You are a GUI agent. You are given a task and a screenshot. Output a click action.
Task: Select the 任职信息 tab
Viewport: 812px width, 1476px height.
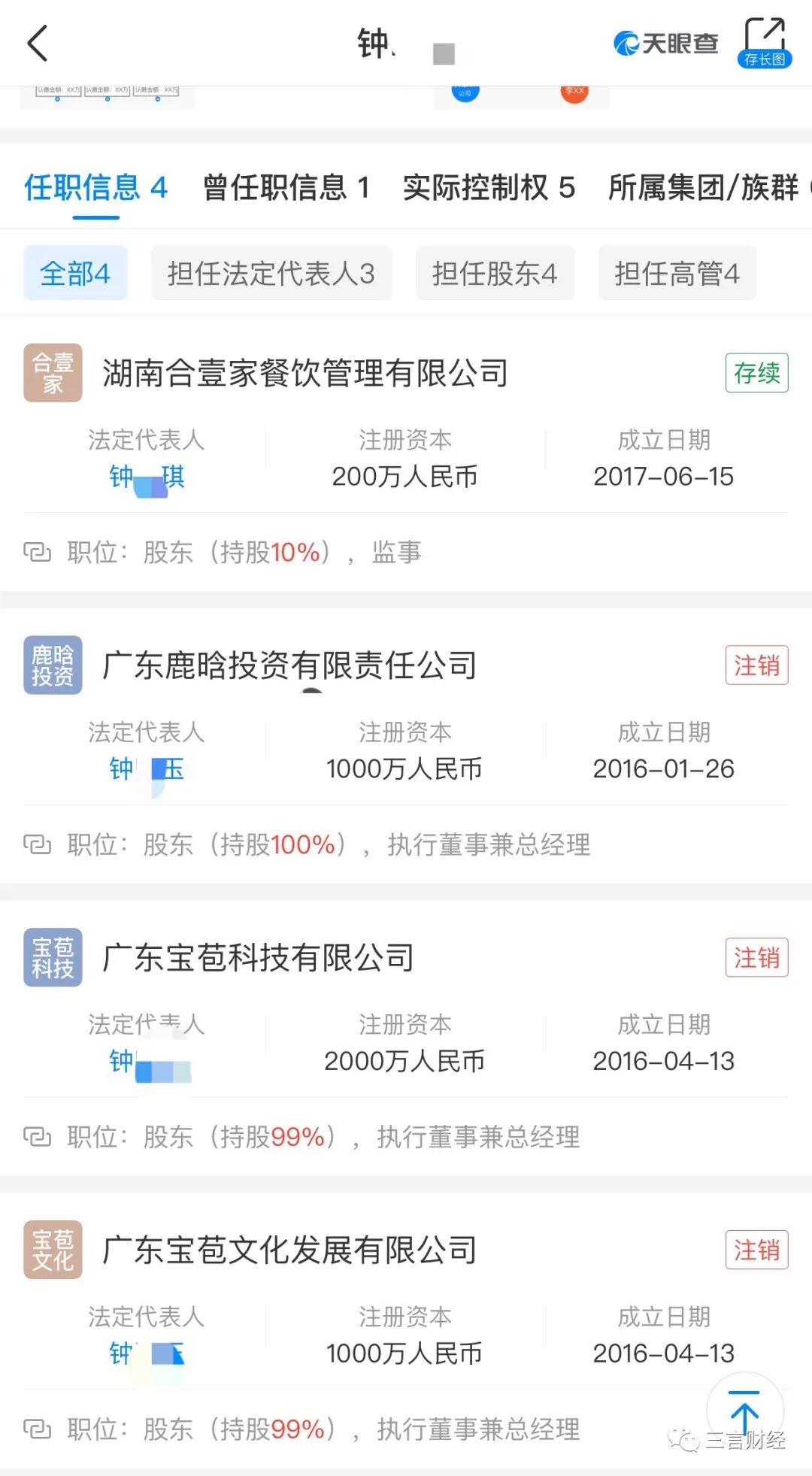point(95,188)
